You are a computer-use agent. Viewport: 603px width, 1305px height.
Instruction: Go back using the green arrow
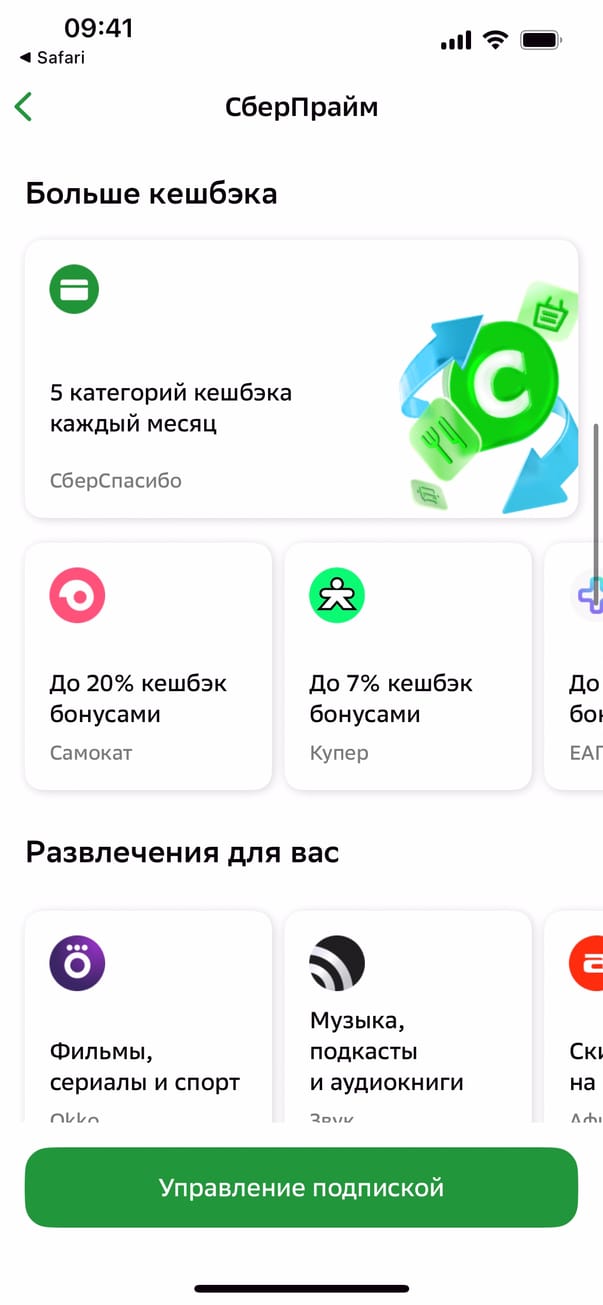click(24, 107)
